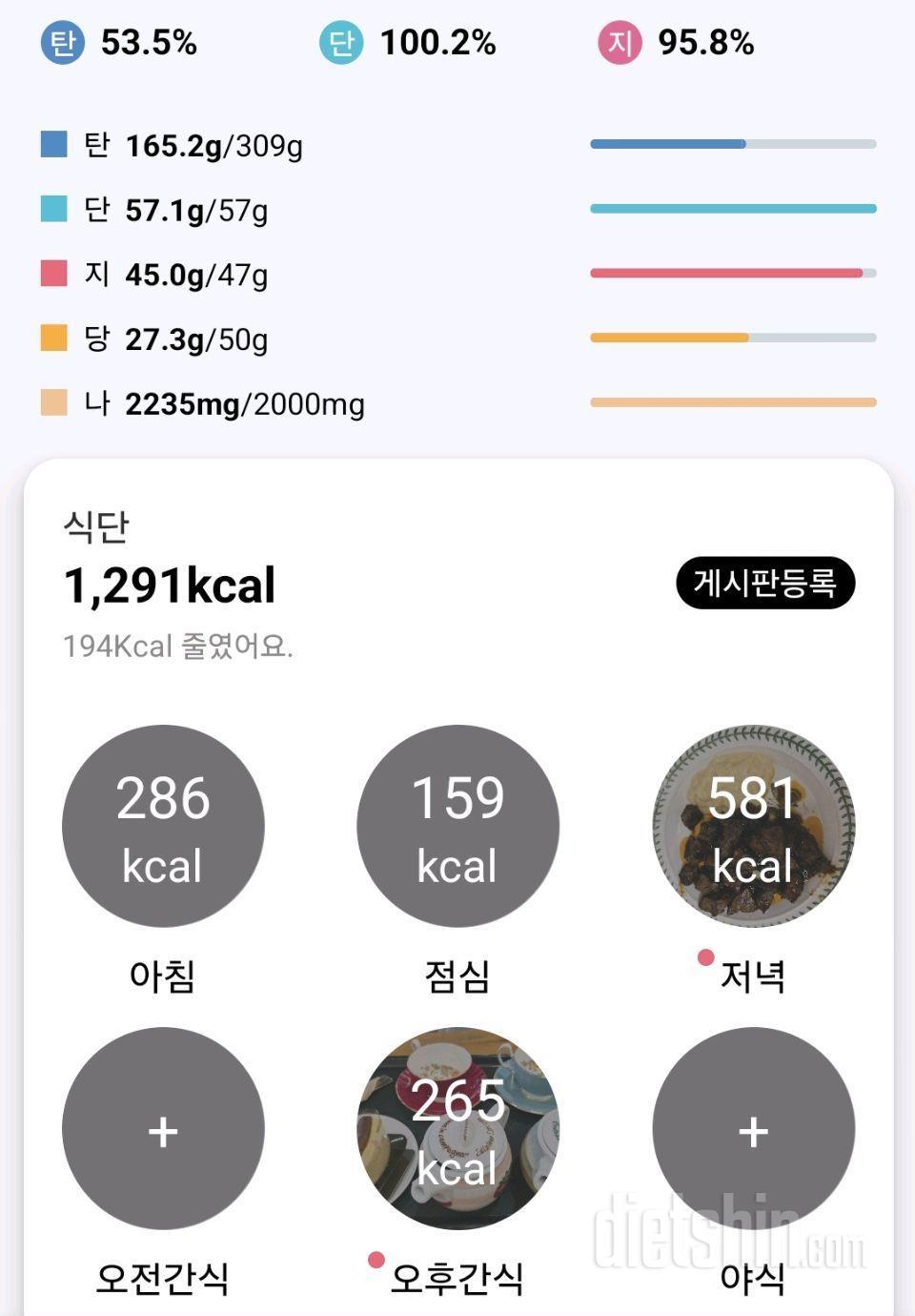
Task: Open the 저녁 steak dinner photo thumbnail
Action: pos(753,826)
